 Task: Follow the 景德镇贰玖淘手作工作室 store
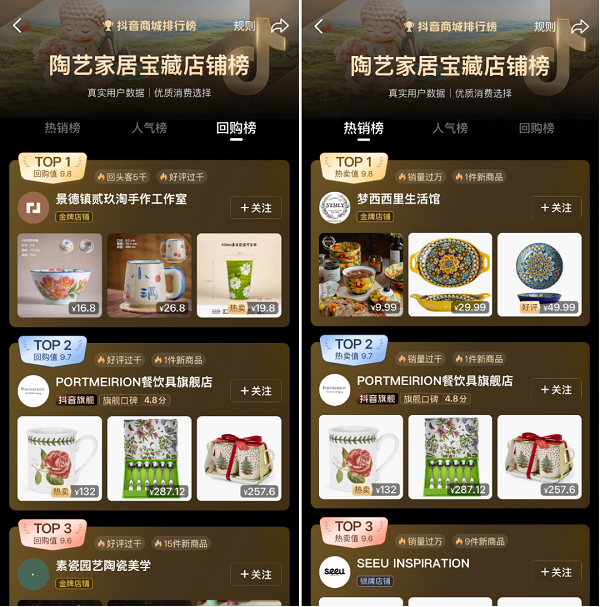(x=255, y=208)
